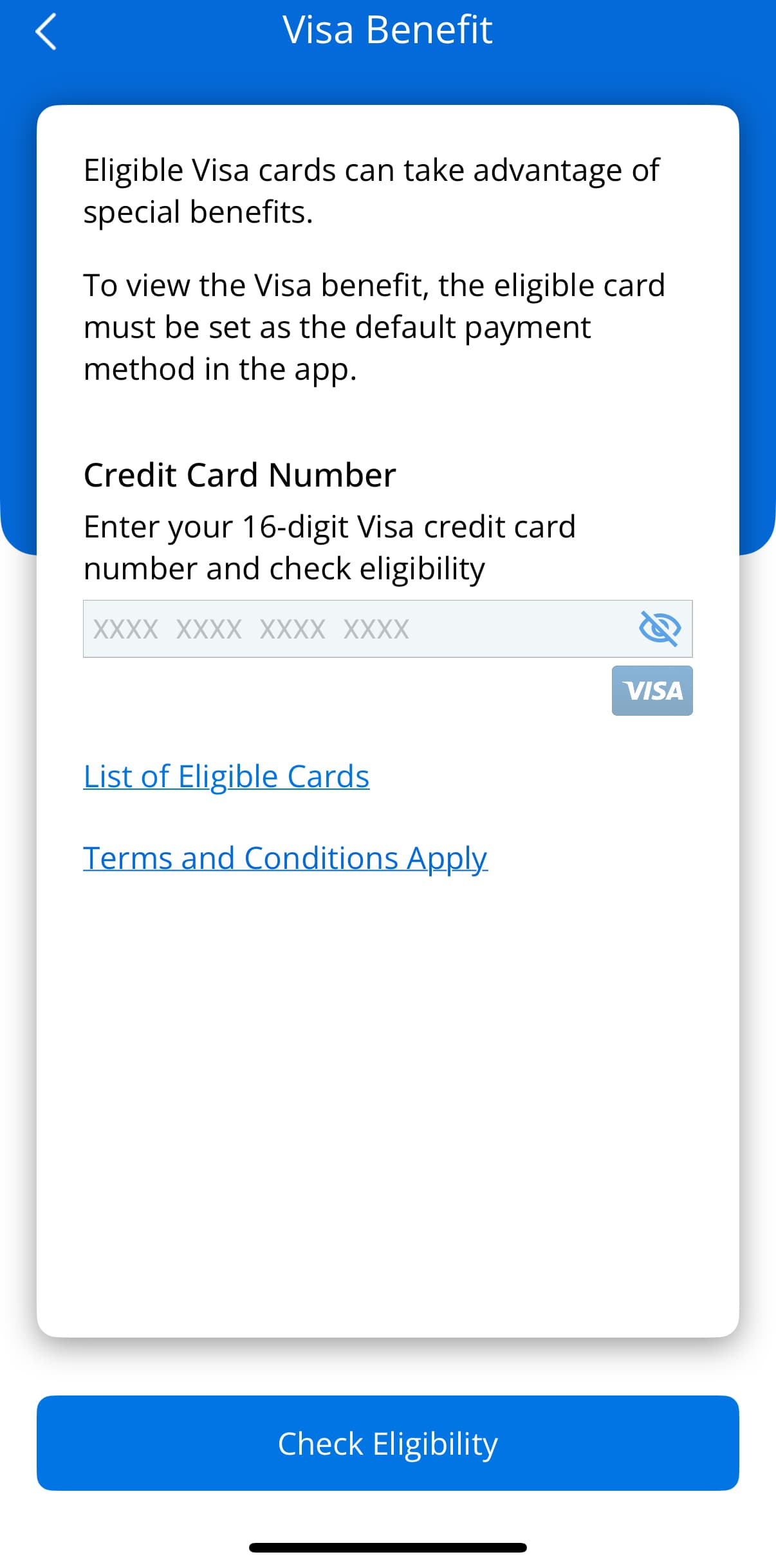The height and width of the screenshot is (1568, 776).
Task: Toggle card number visibility eye icon
Action: point(660,629)
